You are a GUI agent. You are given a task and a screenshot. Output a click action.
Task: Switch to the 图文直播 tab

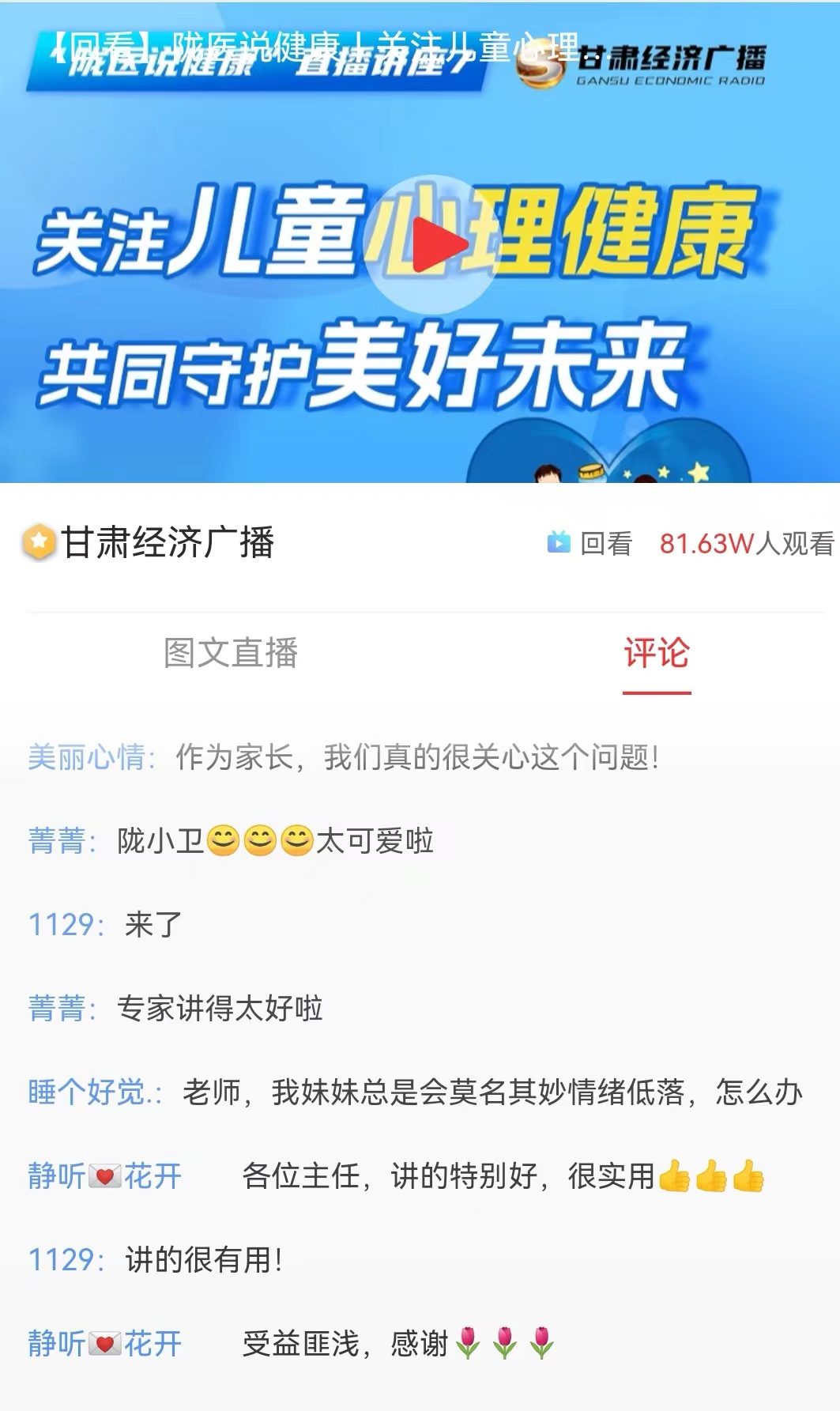click(230, 653)
